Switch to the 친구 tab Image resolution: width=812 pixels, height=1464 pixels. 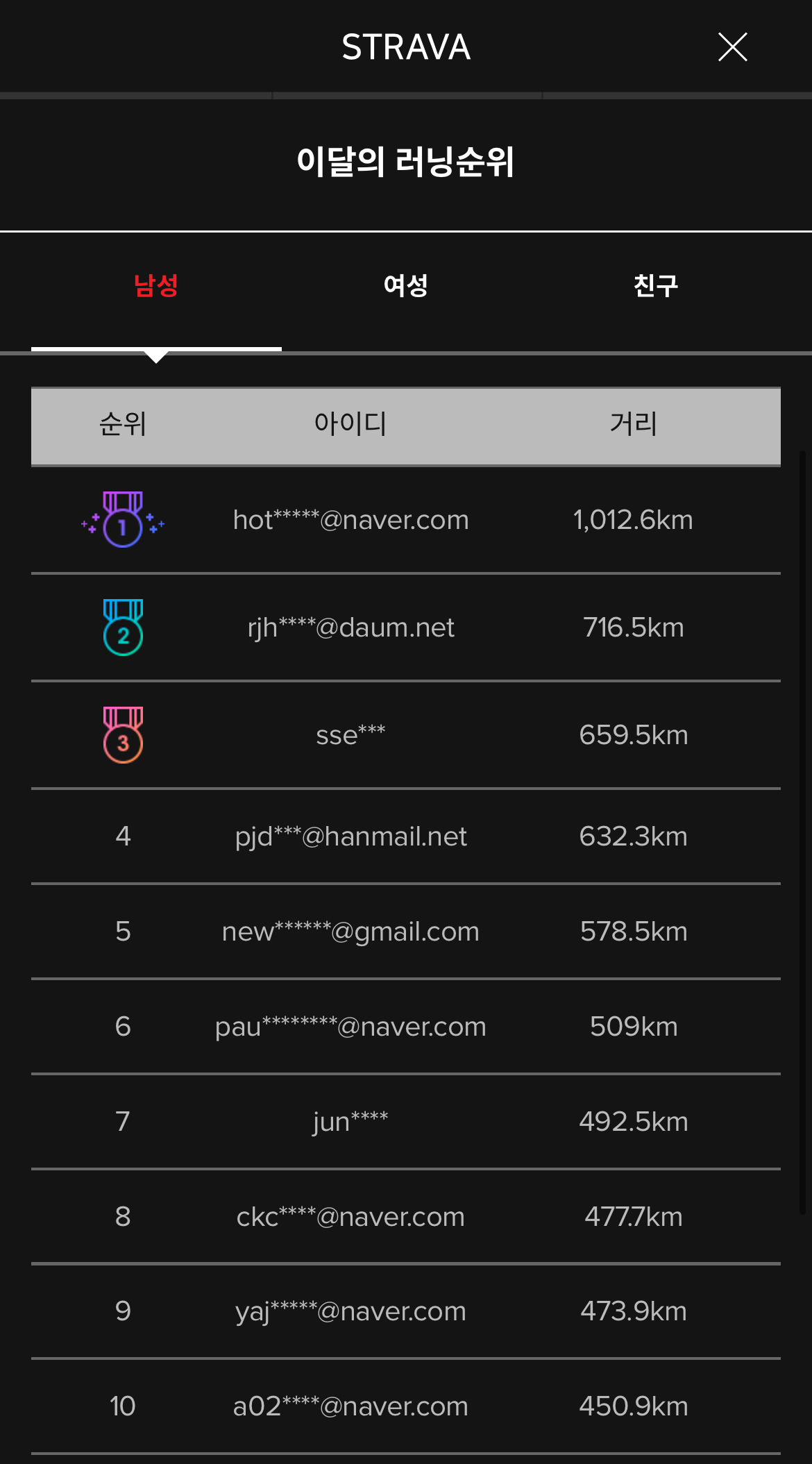655,286
